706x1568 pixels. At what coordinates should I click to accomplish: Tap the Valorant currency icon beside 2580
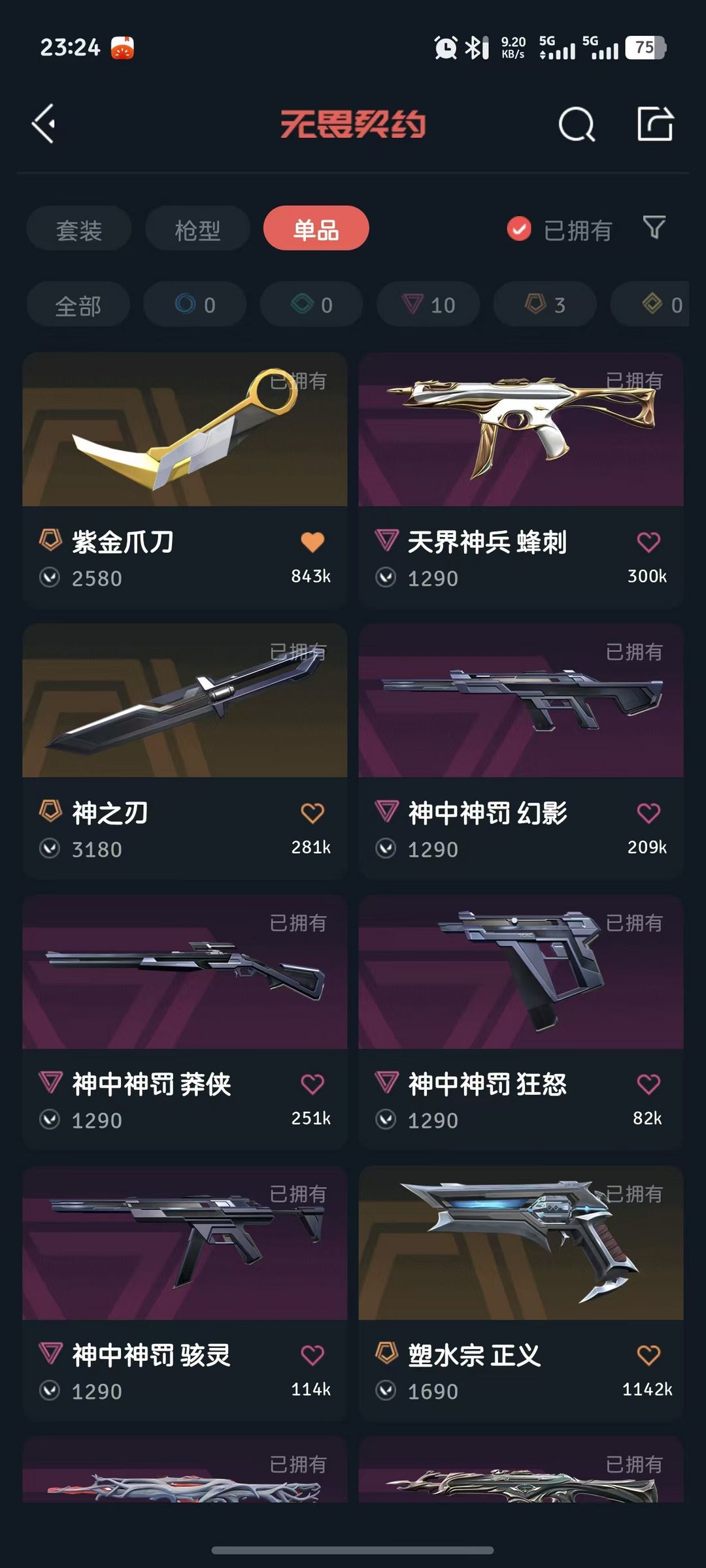tap(50, 578)
